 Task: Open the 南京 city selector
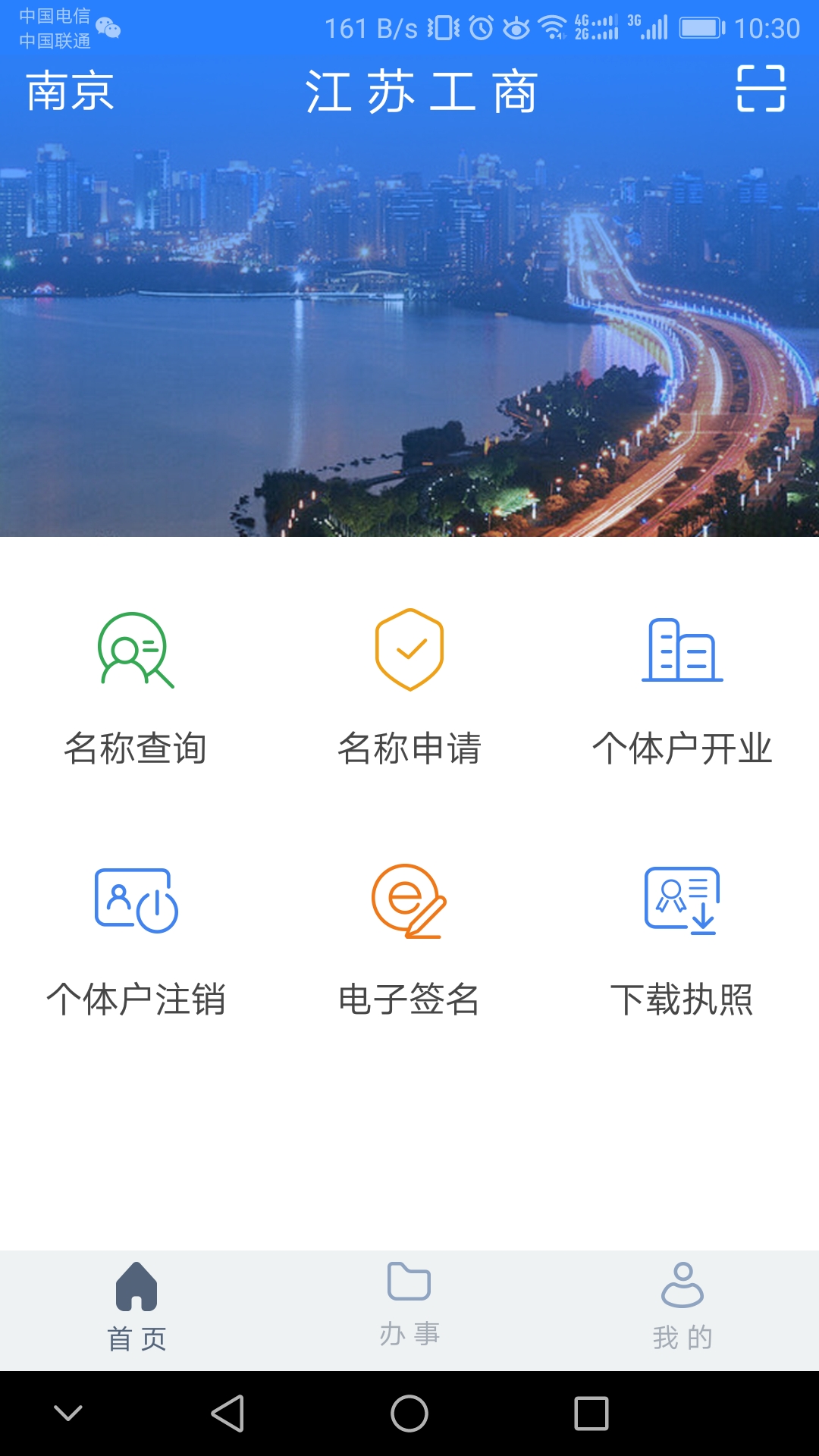click(x=68, y=91)
